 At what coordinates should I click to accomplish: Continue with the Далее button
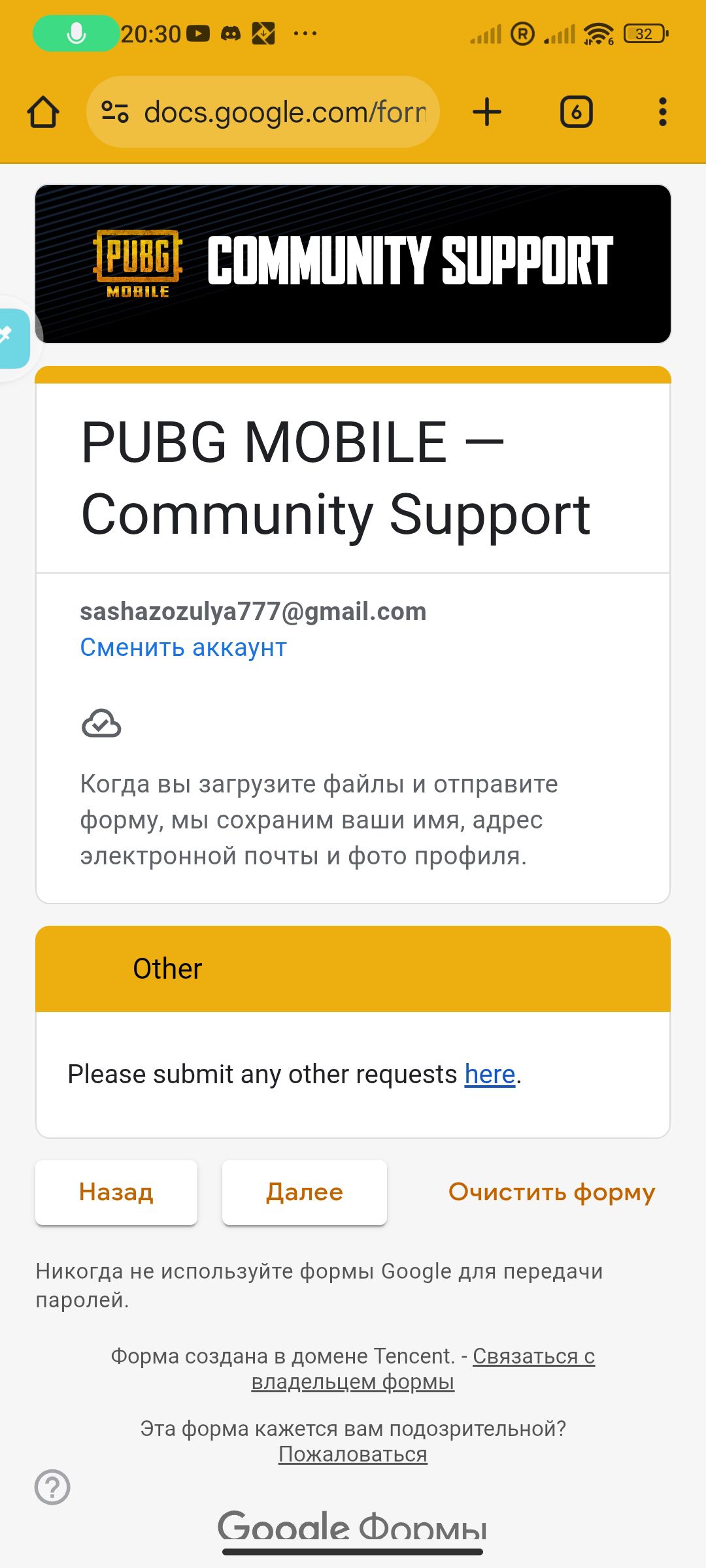coord(305,1192)
